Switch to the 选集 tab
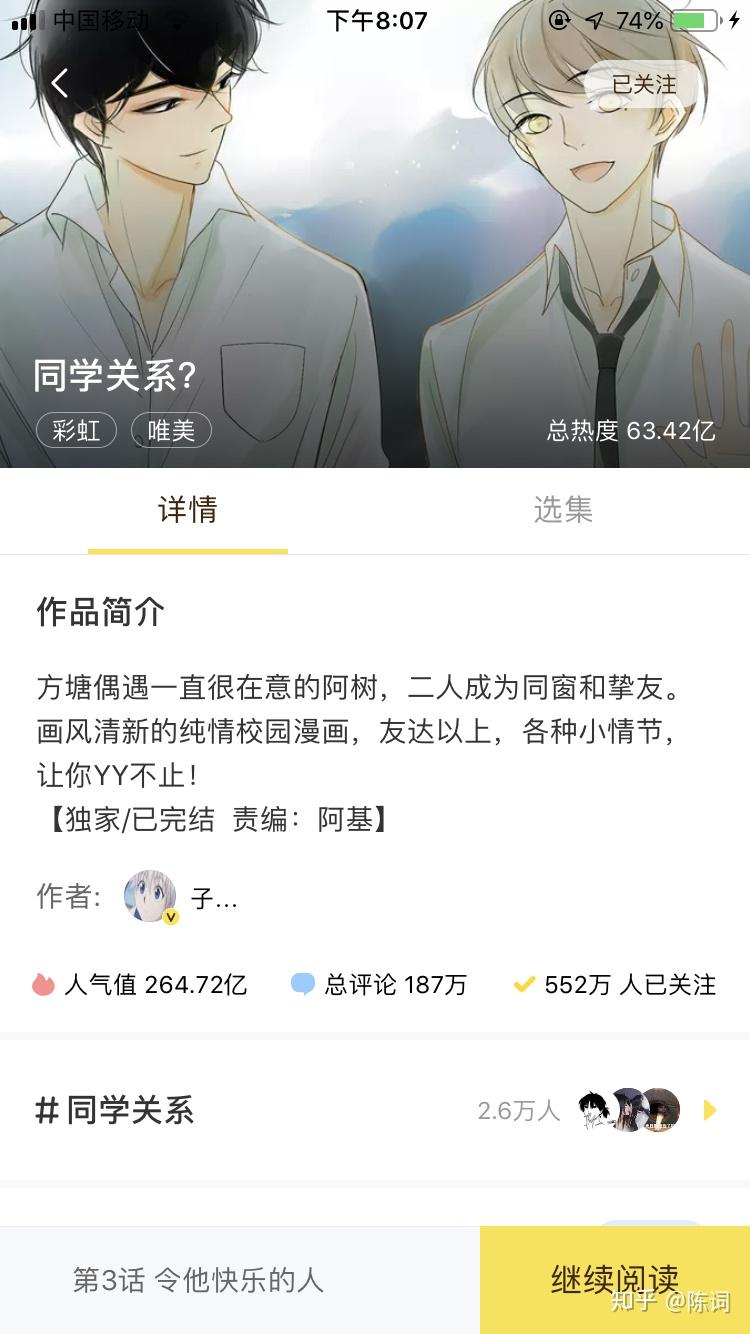Image resolution: width=750 pixels, height=1334 pixels. tap(562, 510)
